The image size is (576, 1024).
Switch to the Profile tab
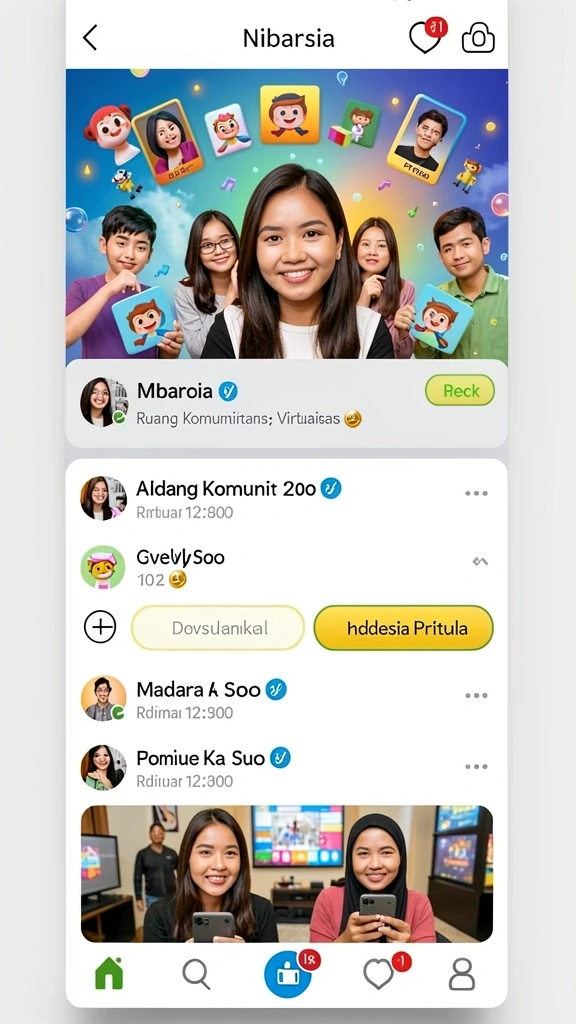[x=462, y=974]
